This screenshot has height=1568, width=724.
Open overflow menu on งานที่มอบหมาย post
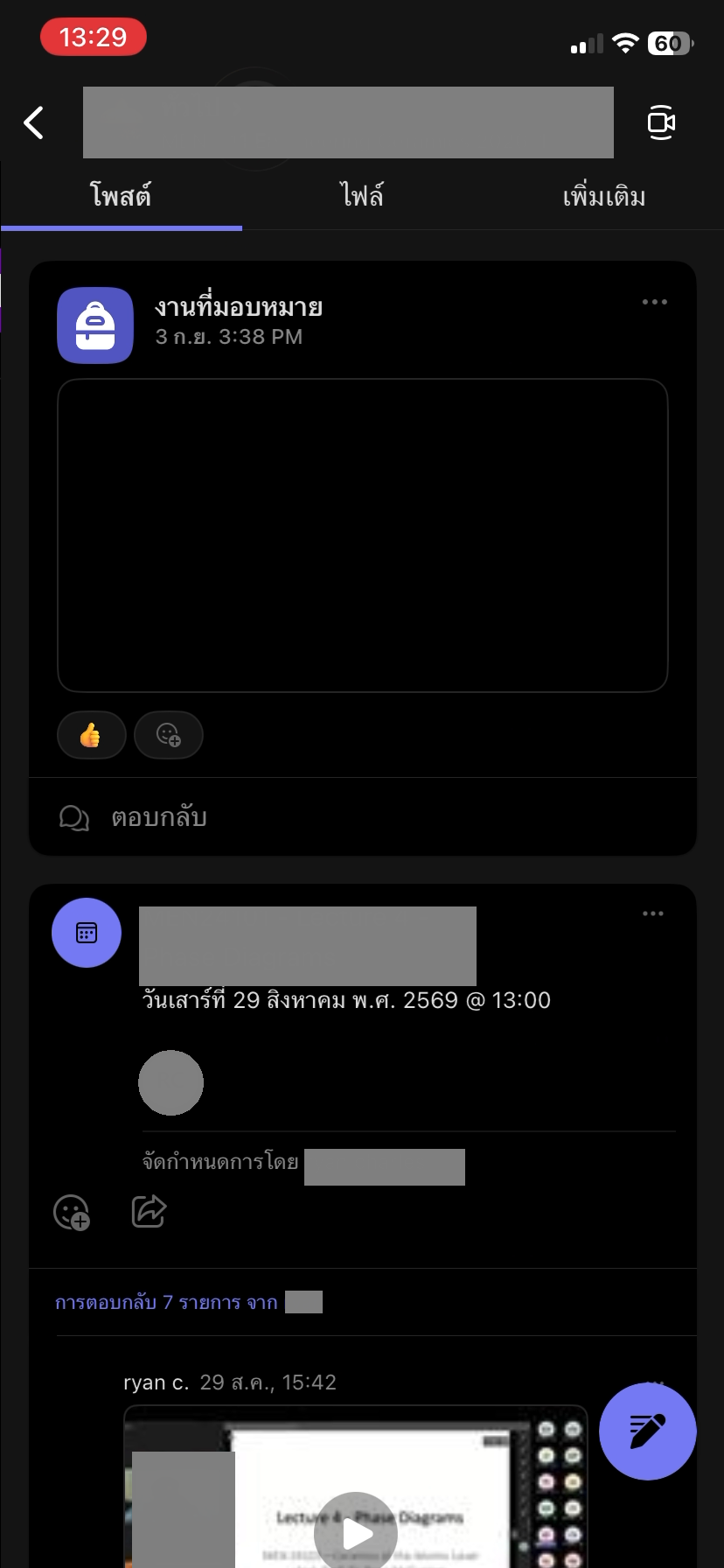click(655, 302)
